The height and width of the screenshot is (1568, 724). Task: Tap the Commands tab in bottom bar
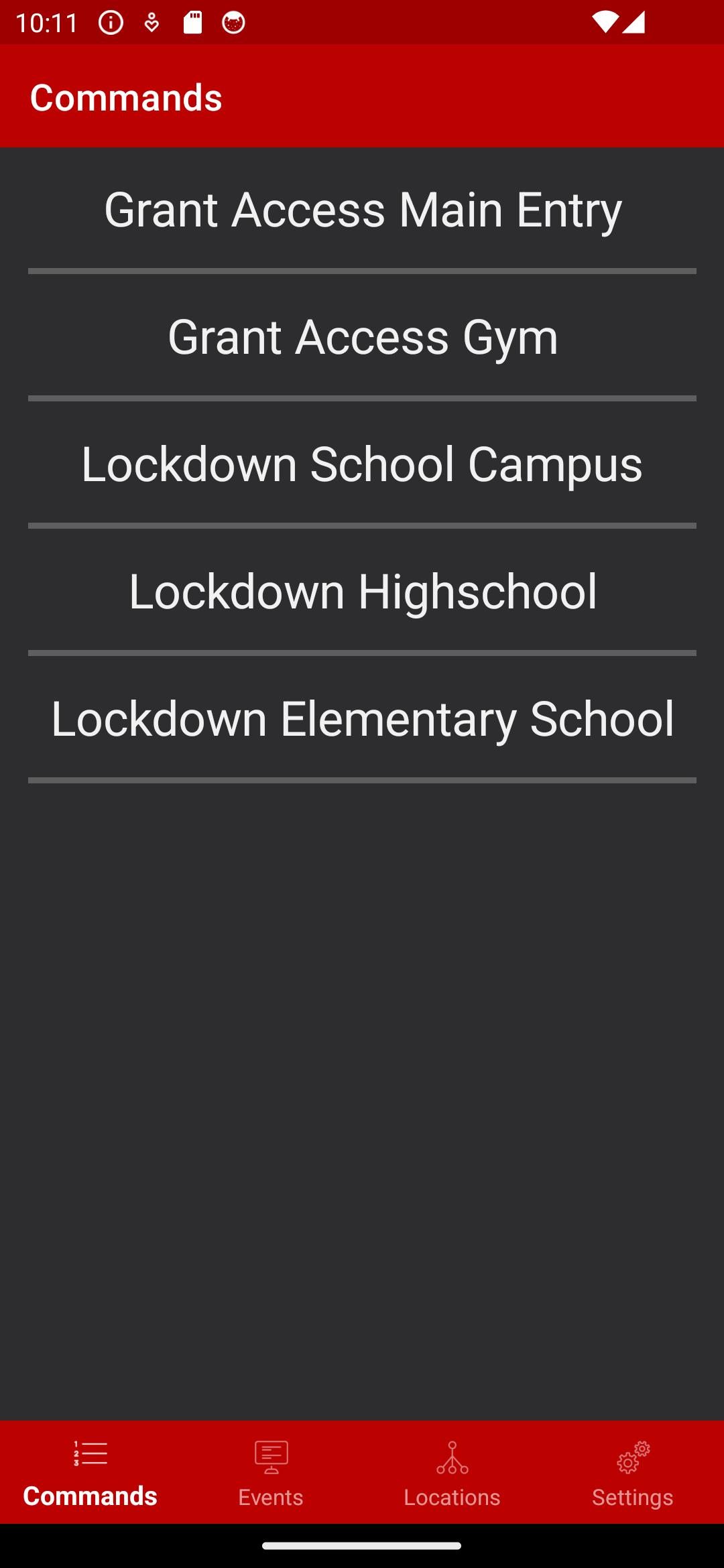tap(90, 1472)
